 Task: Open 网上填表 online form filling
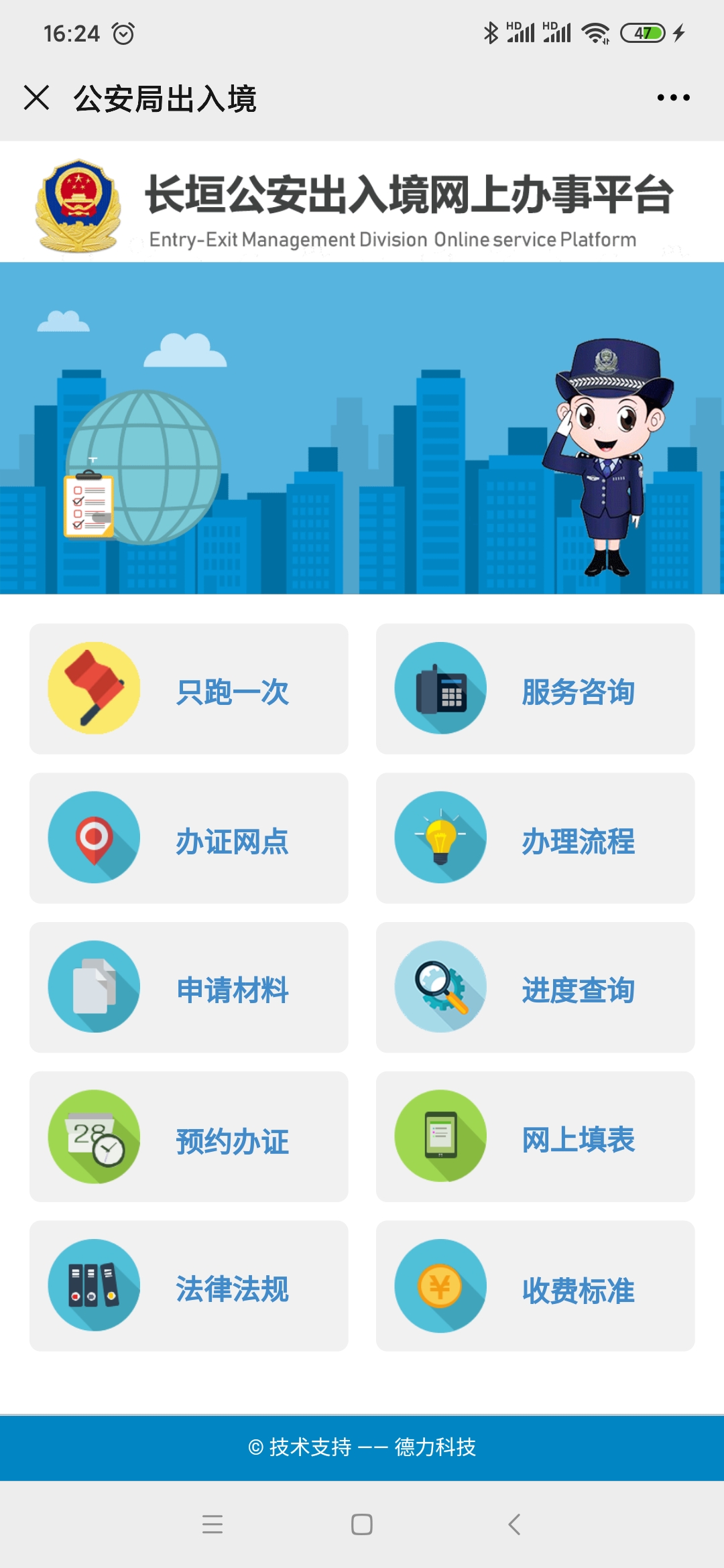pos(535,1136)
